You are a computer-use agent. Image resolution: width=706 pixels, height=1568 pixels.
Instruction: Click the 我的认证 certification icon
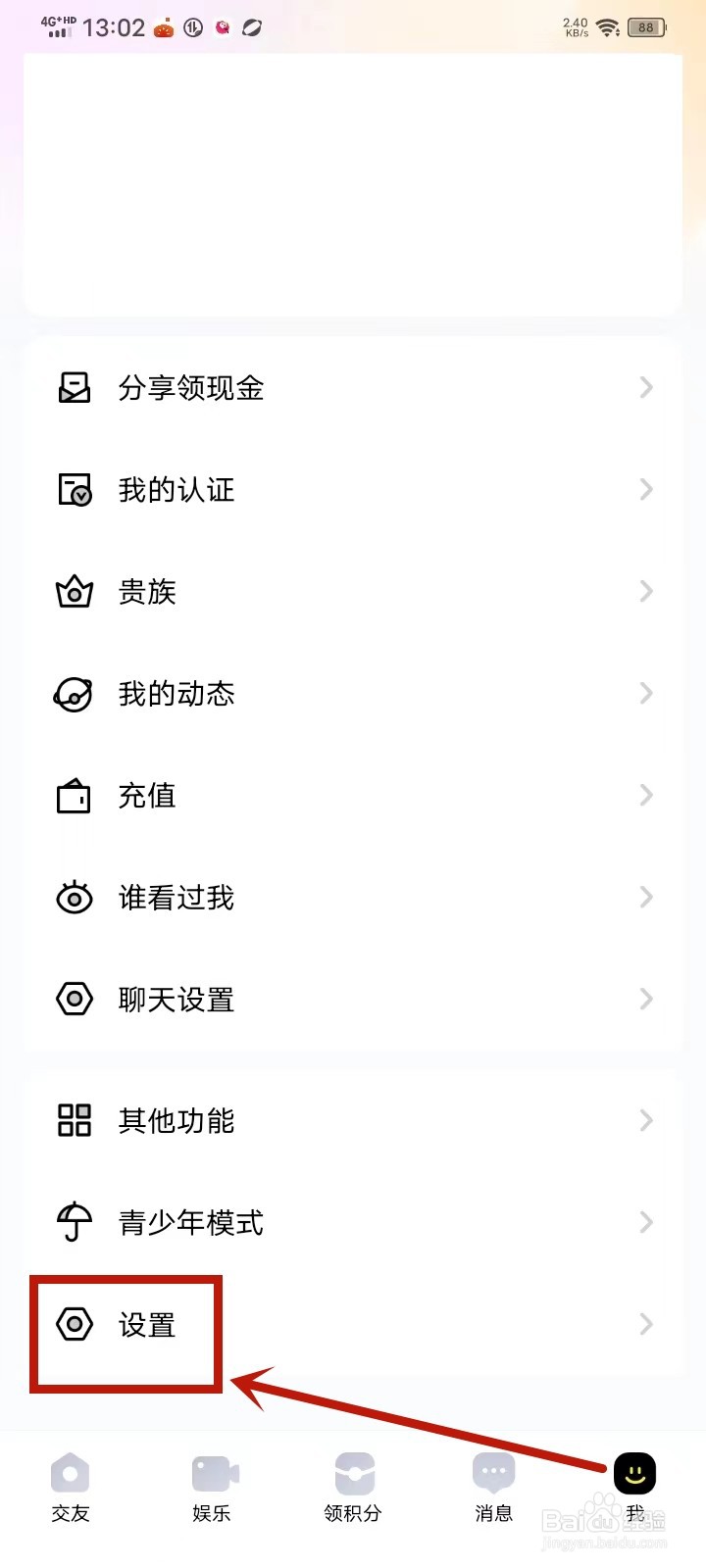tap(74, 489)
